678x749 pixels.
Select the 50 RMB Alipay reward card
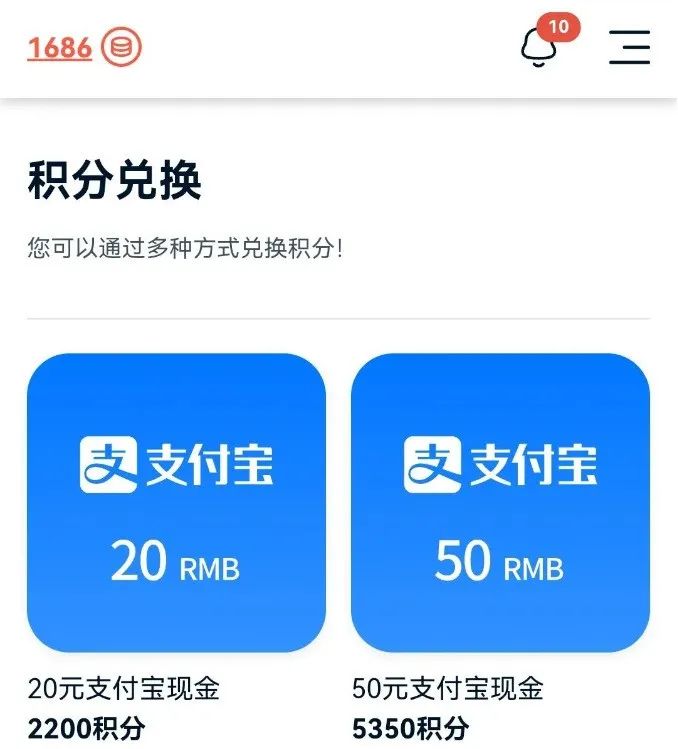[x=500, y=502]
